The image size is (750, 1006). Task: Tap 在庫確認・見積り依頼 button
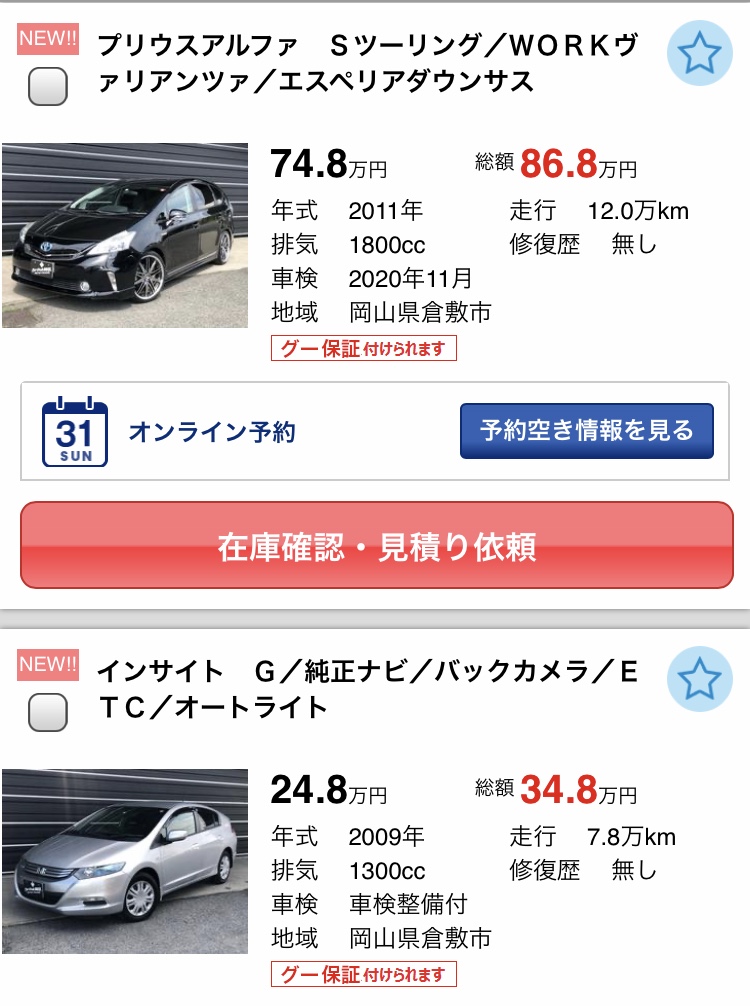[x=377, y=545]
